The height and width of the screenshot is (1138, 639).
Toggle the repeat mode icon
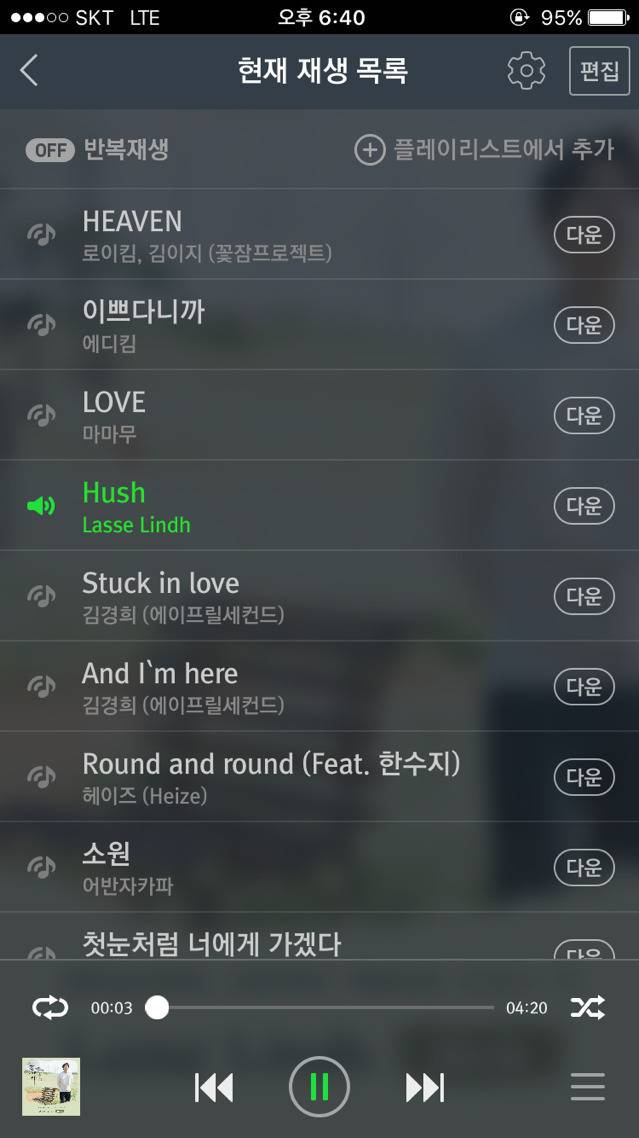[50, 1007]
